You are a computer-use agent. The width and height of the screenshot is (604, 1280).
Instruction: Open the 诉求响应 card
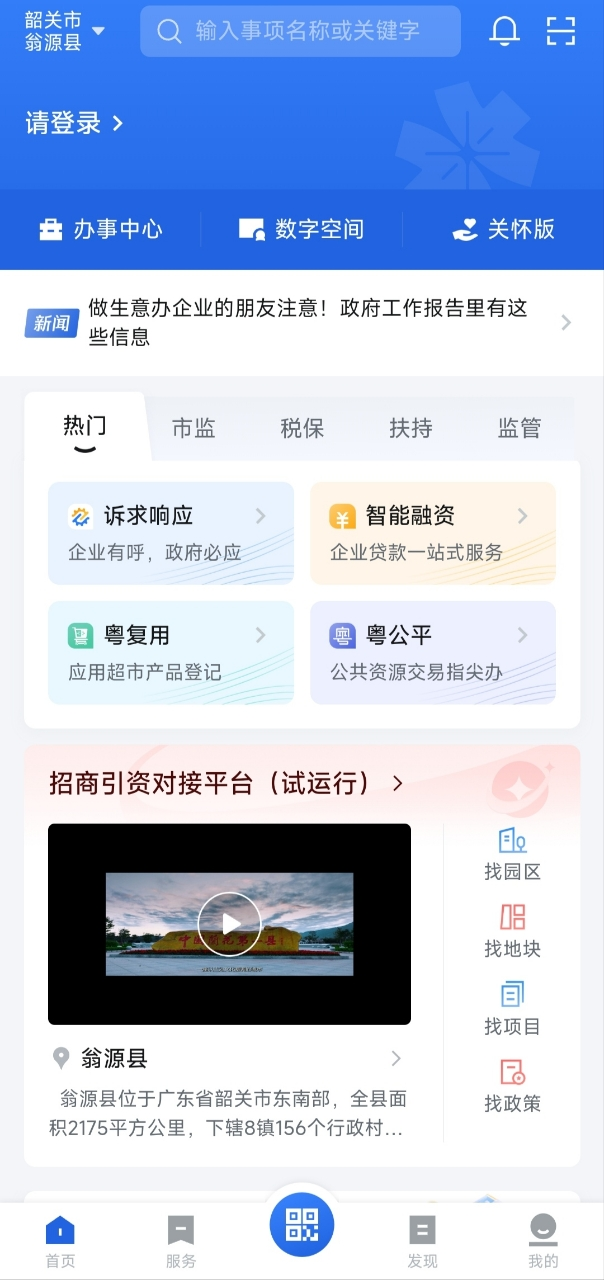point(171,533)
